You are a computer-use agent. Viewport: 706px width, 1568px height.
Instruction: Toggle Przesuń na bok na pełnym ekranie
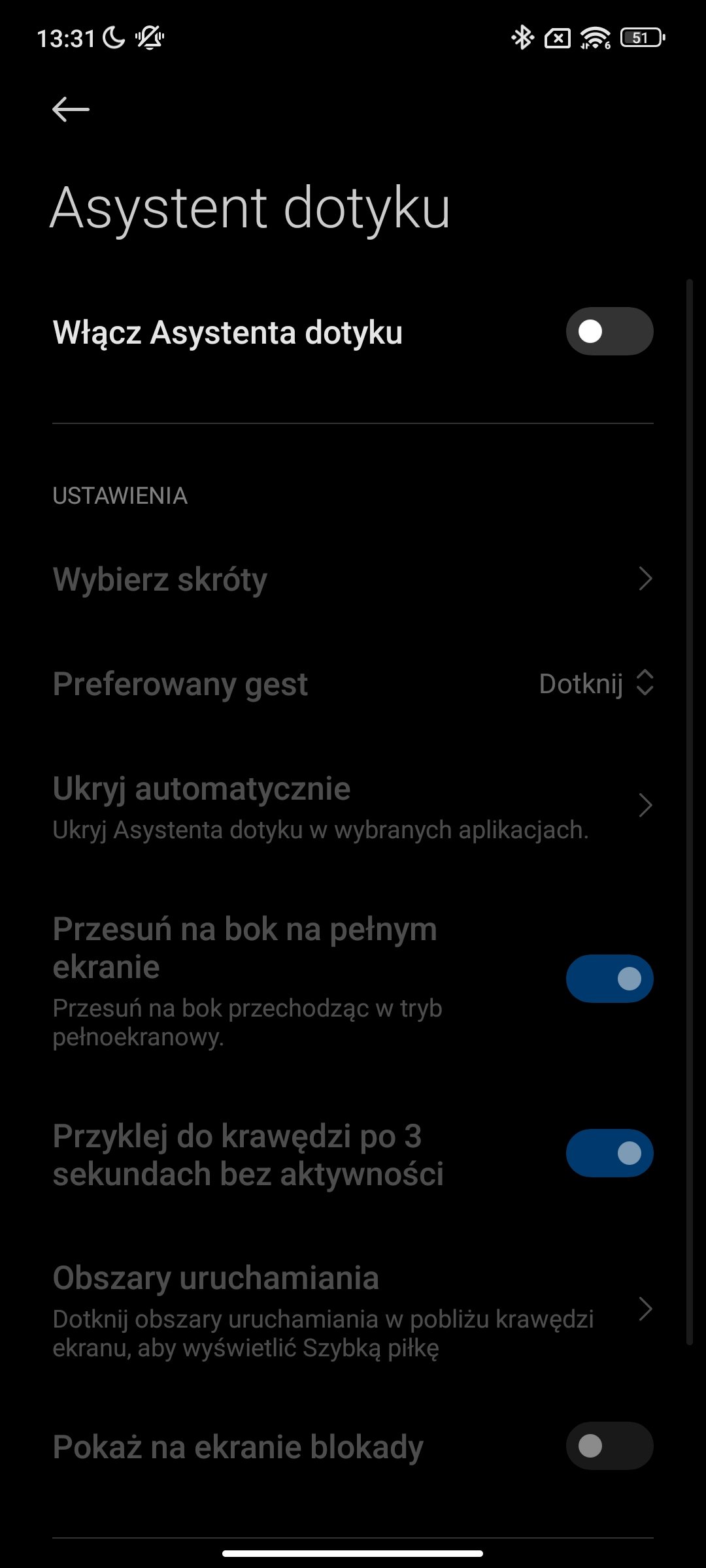[609, 979]
